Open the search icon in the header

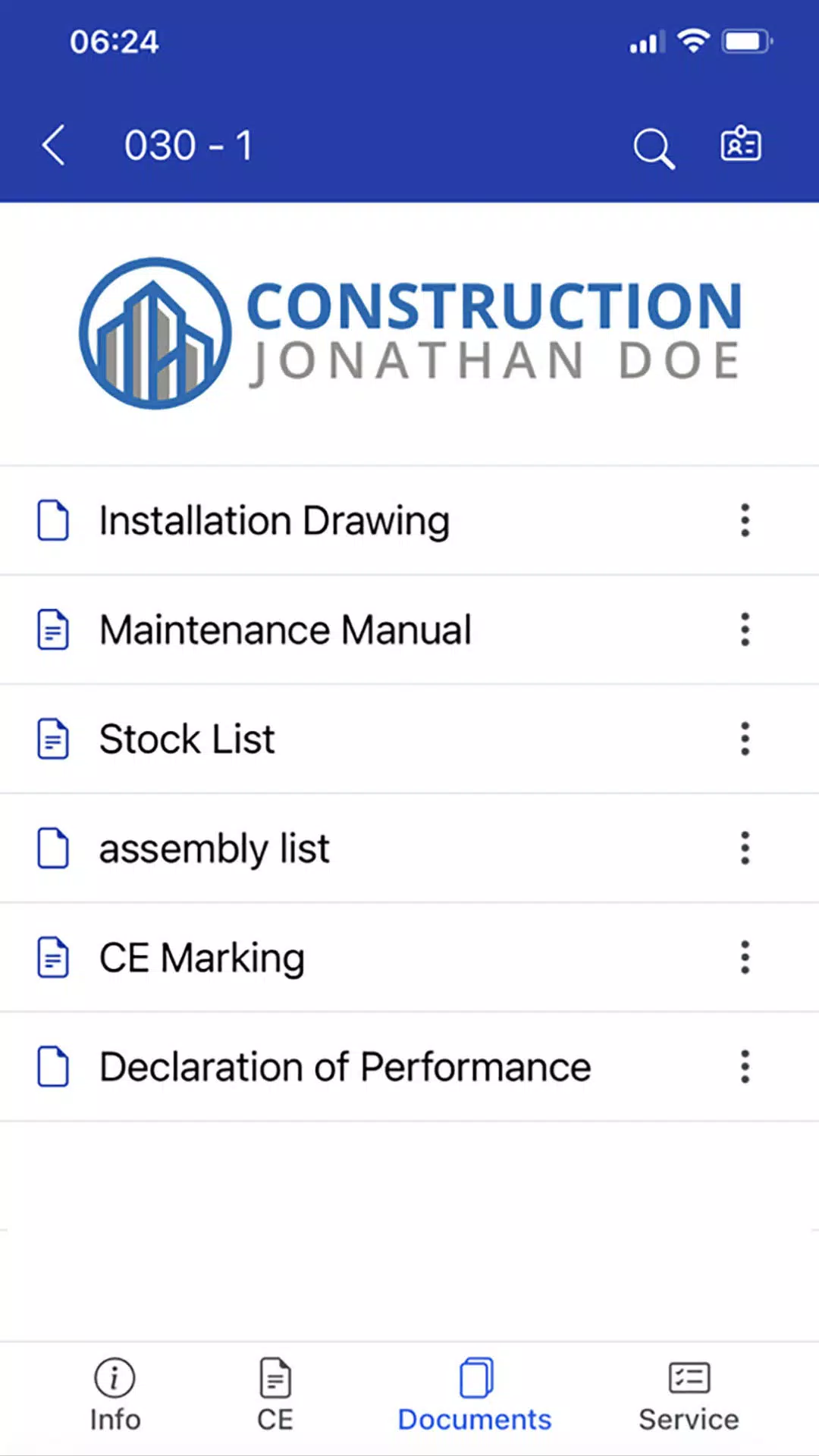click(x=654, y=147)
